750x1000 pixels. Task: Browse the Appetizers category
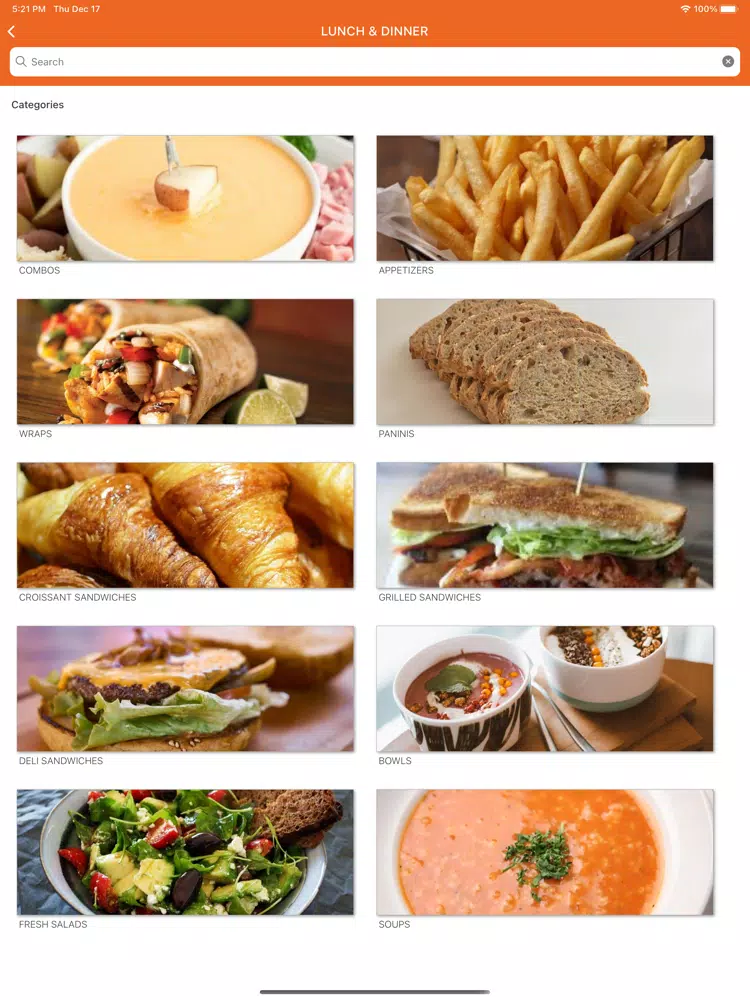[545, 198]
